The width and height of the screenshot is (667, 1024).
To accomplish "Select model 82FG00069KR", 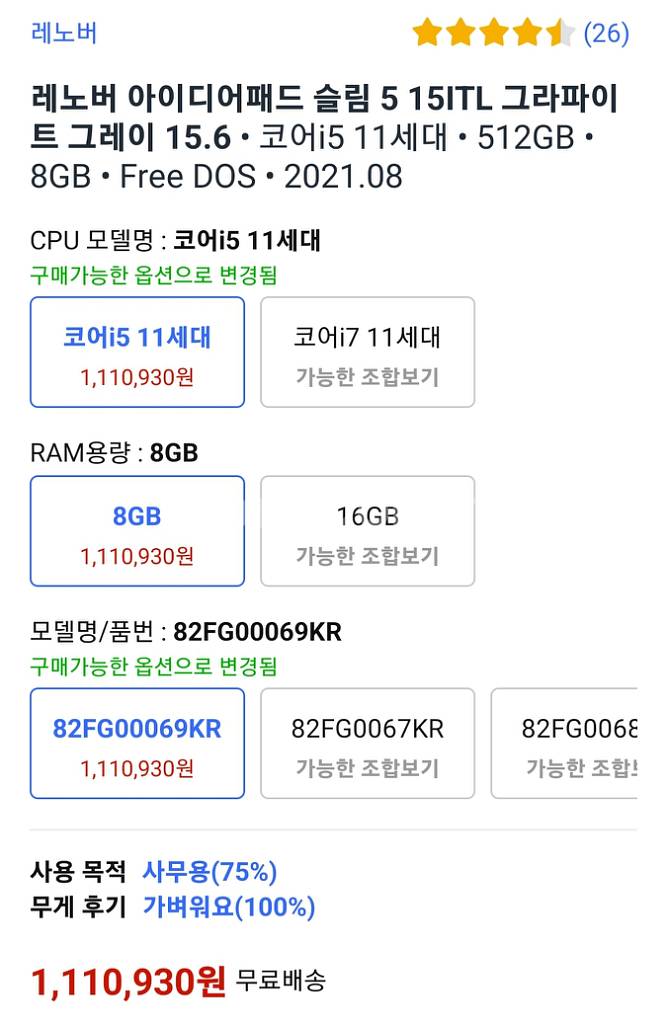I will click(x=137, y=743).
